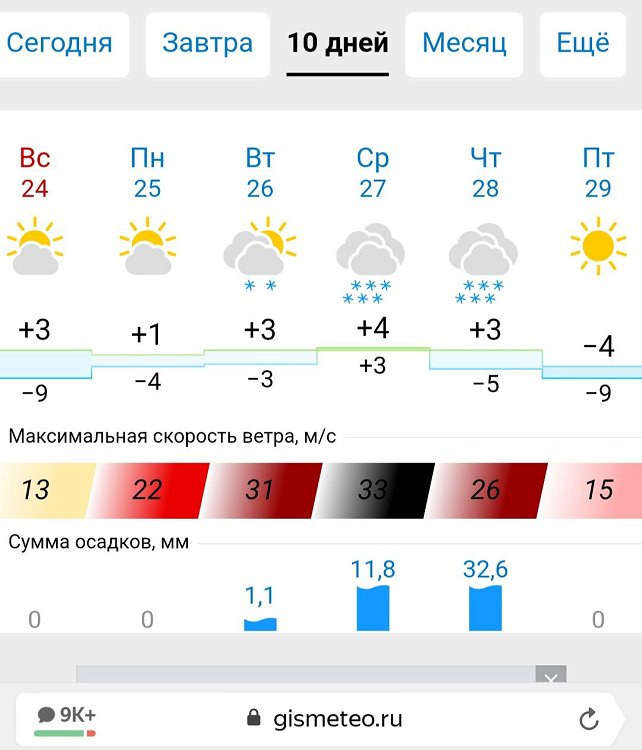Open forecast for Пт 29
This screenshot has width=642, height=750.
click(598, 172)
